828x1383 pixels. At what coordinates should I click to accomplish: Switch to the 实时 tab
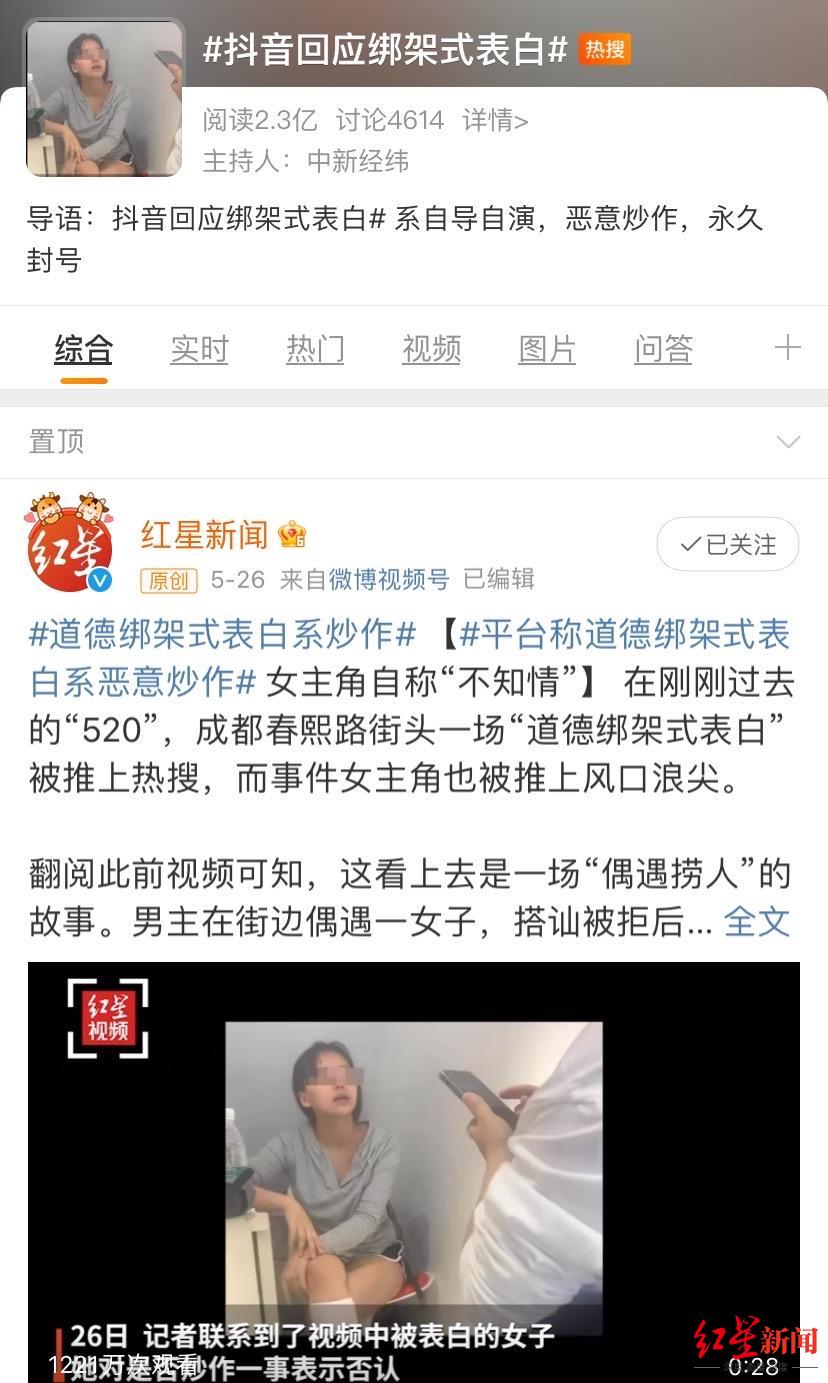[199, 349]
